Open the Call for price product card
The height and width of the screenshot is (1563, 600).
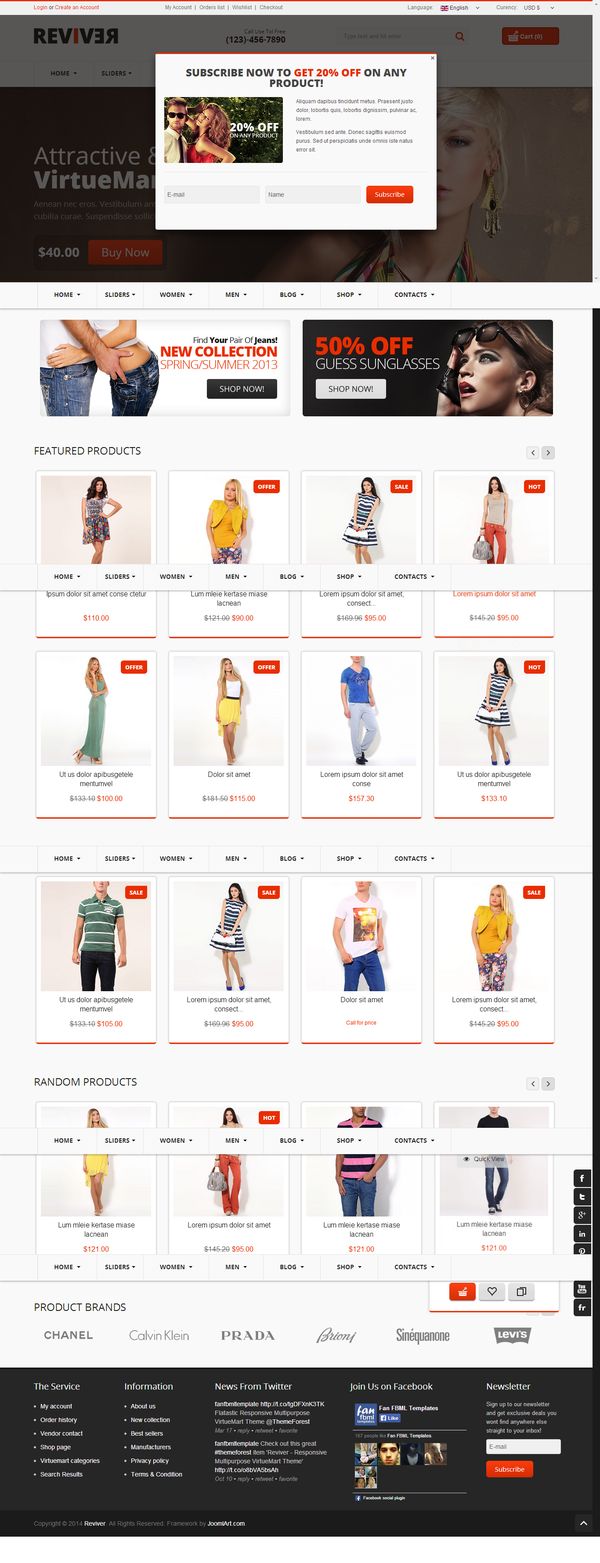click(361, 958)
